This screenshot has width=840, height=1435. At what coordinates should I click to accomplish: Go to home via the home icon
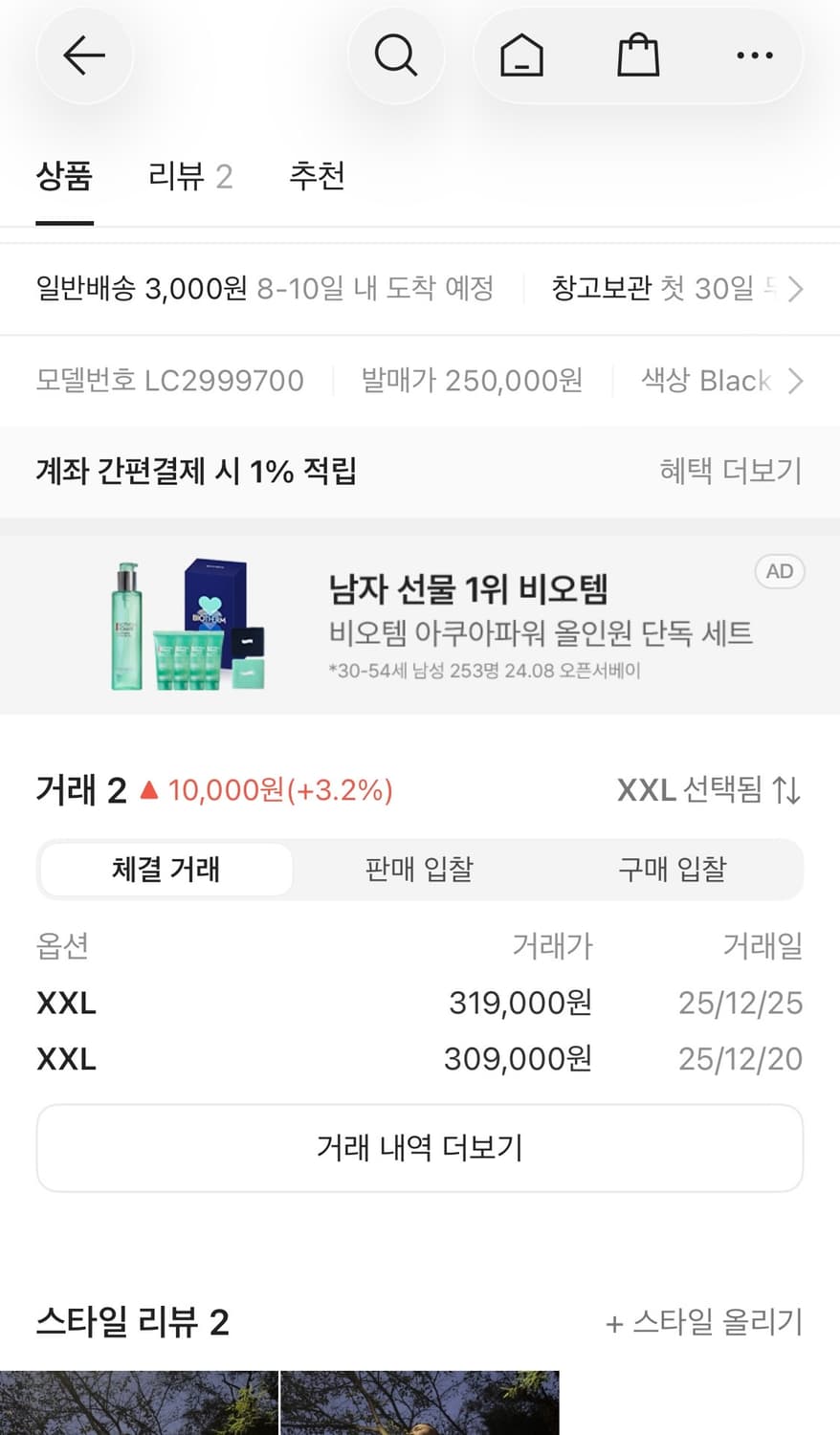(518, 55)
